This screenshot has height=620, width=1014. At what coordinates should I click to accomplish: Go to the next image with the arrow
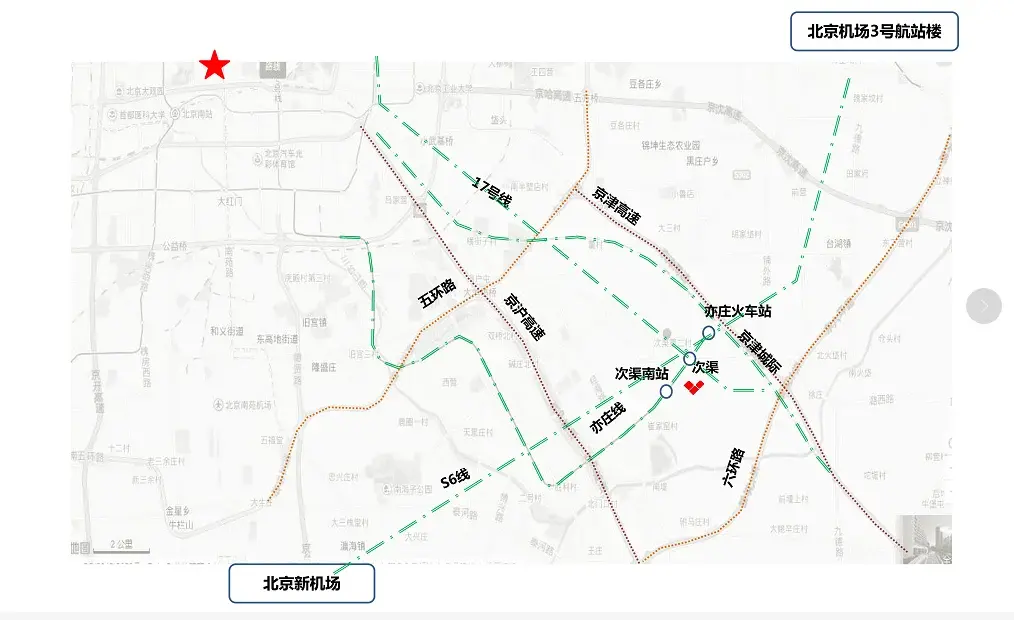(x=984, y=306)
